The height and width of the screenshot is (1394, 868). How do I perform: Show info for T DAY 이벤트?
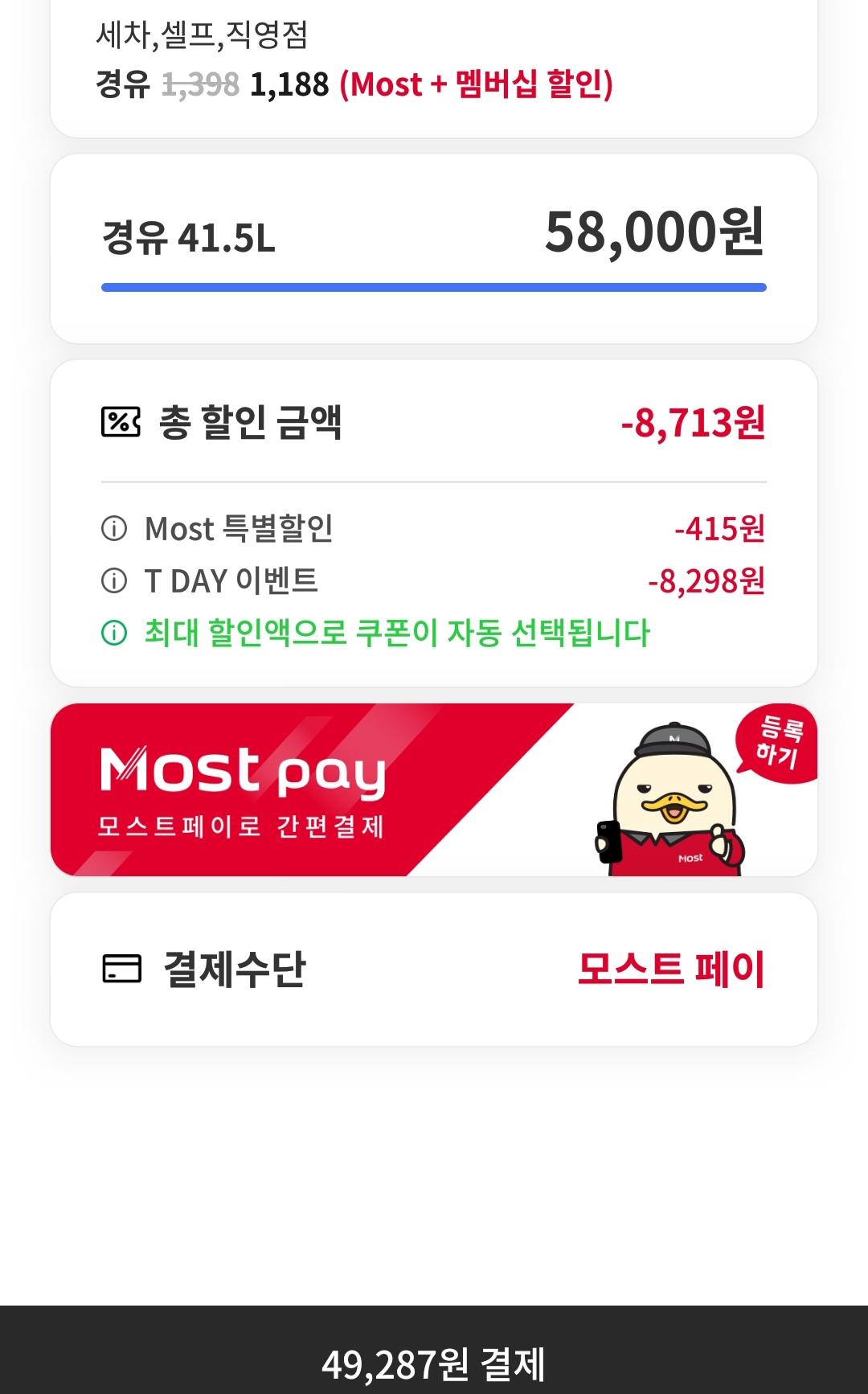click(114, 580)
